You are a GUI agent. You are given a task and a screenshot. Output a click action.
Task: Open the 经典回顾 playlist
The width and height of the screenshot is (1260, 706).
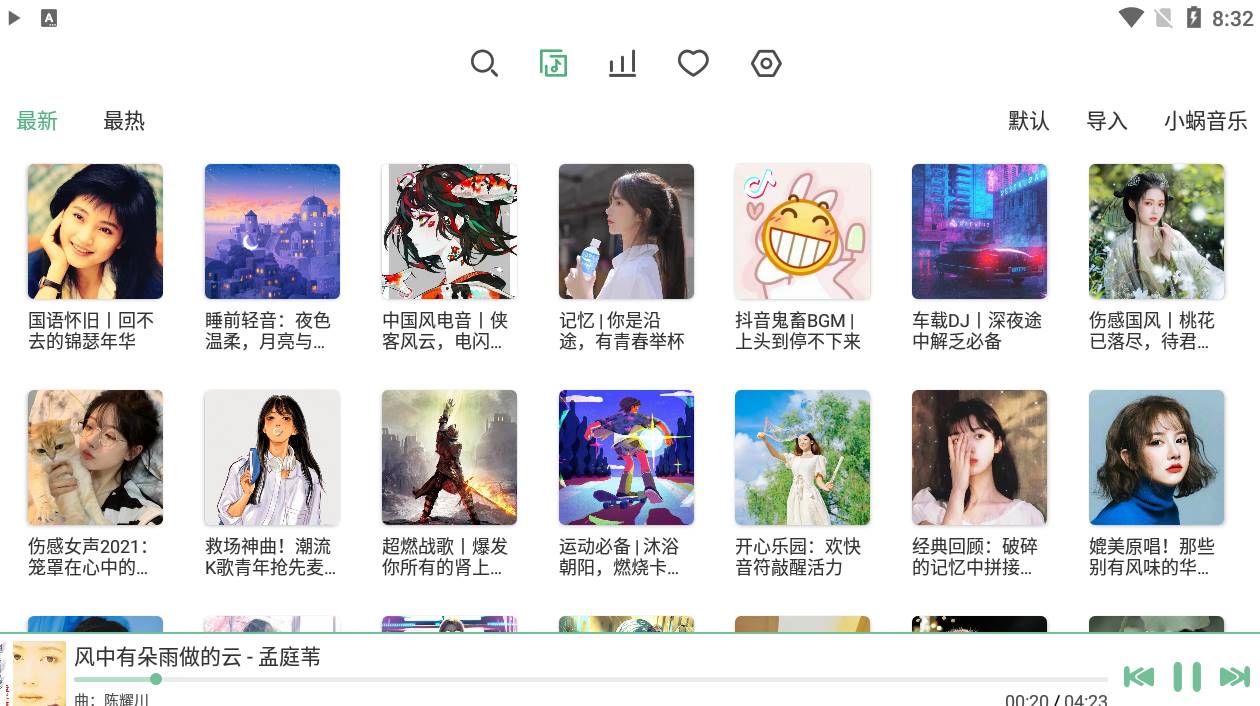pyautogui.click(x=979, y=458)
